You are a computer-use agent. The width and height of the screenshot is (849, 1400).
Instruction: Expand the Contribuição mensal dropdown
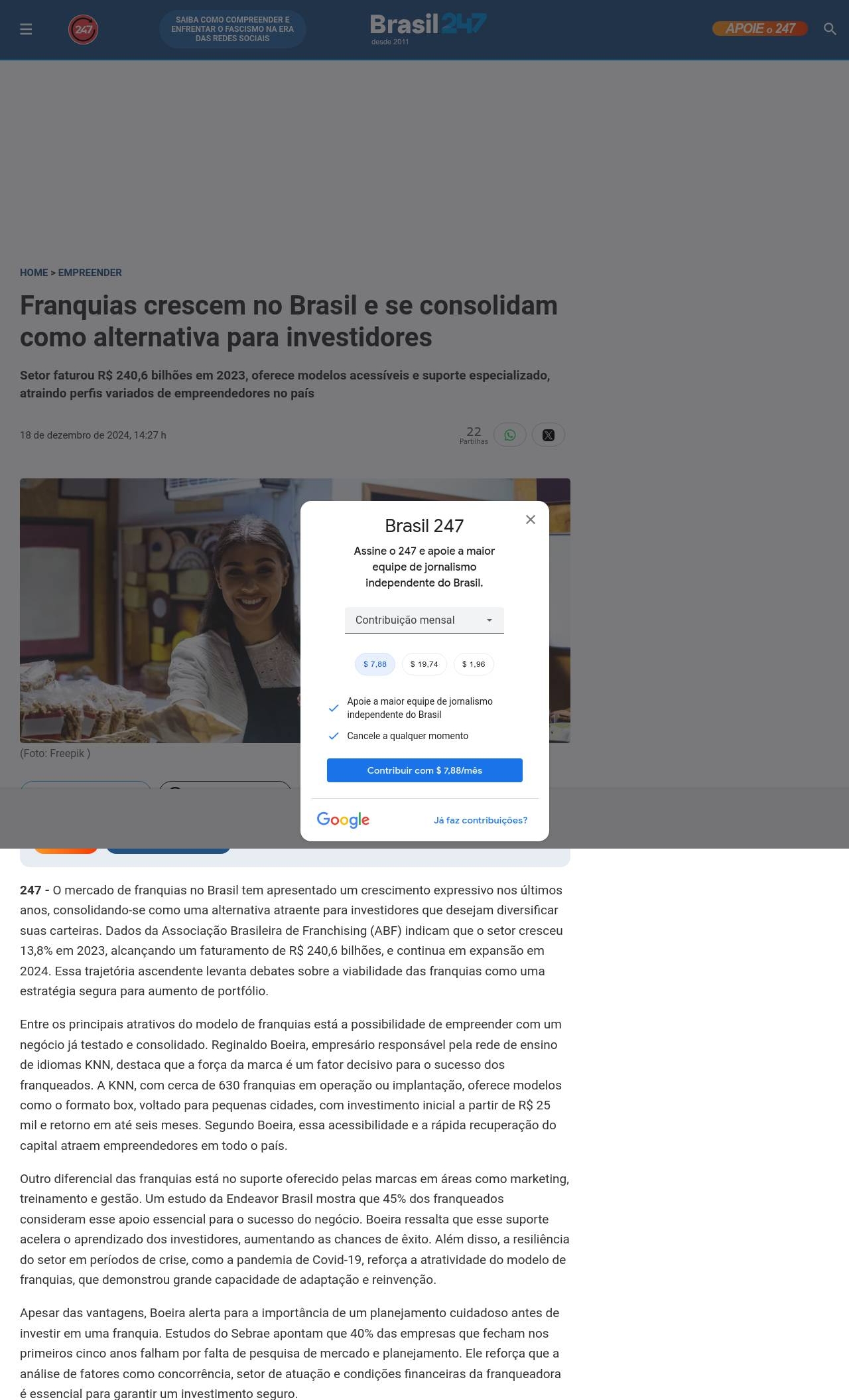point(424,620)
